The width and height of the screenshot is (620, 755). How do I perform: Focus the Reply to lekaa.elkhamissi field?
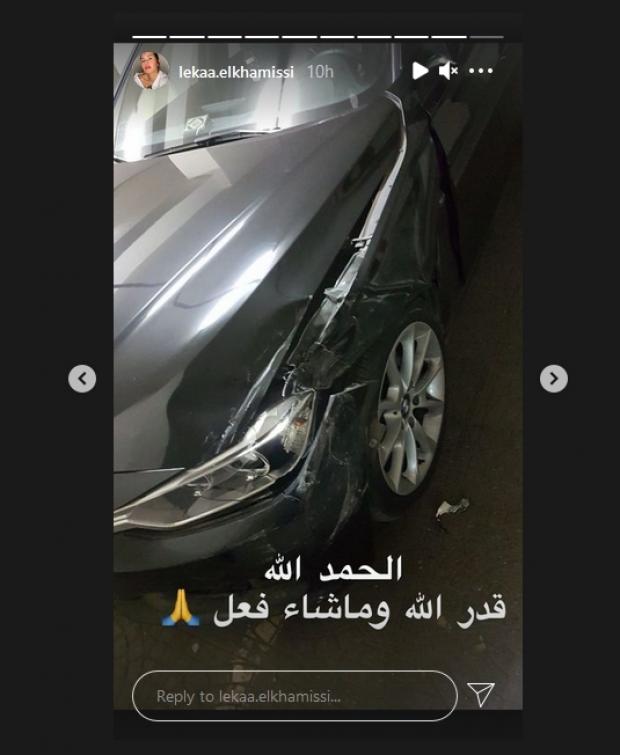pyautogui.click(x=294, y=696)
